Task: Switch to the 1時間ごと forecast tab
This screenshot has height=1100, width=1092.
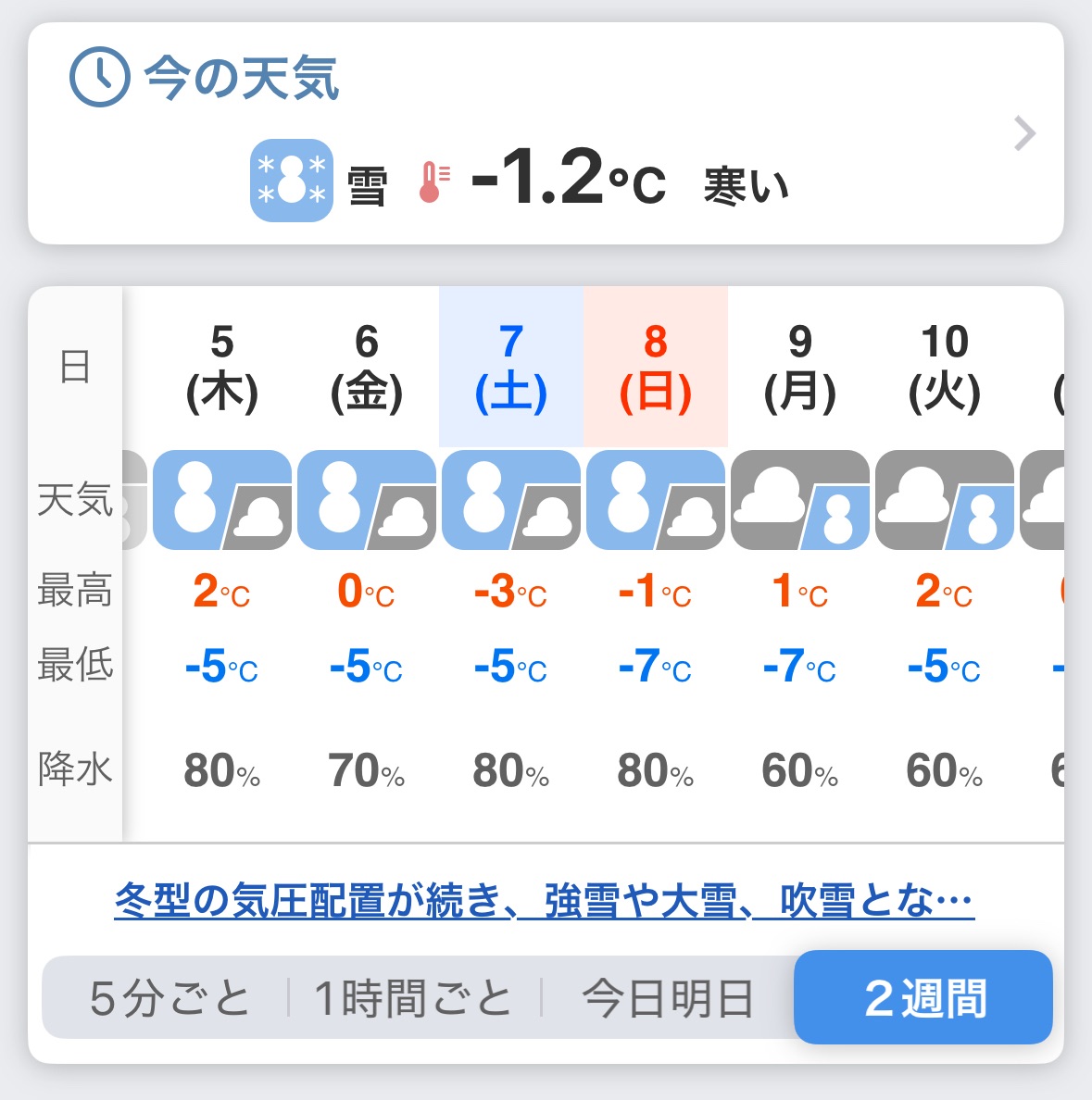Action: pyautogui.click(x=413, y=998)
